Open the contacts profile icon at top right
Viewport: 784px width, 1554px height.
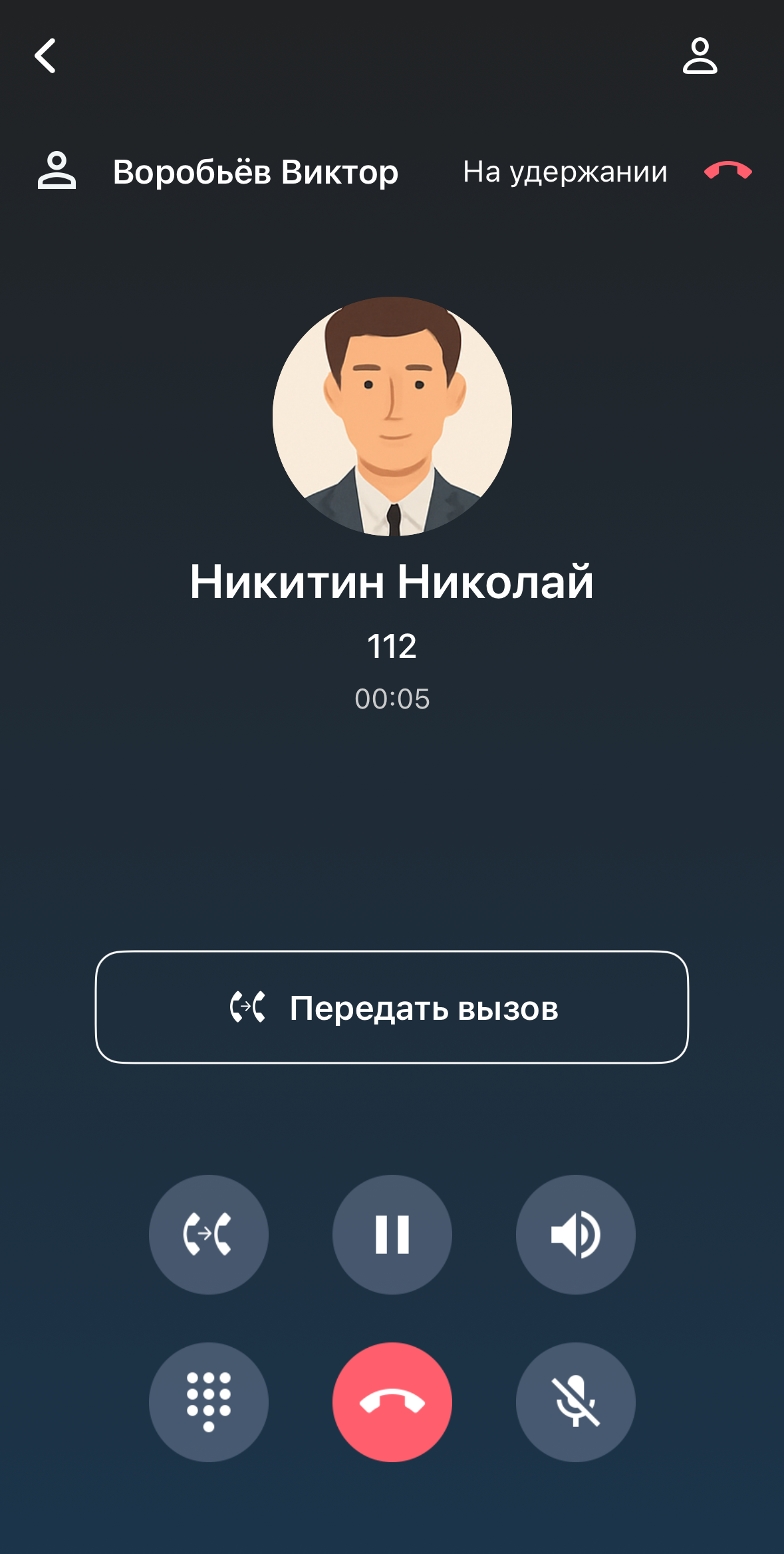pos(700,55)
